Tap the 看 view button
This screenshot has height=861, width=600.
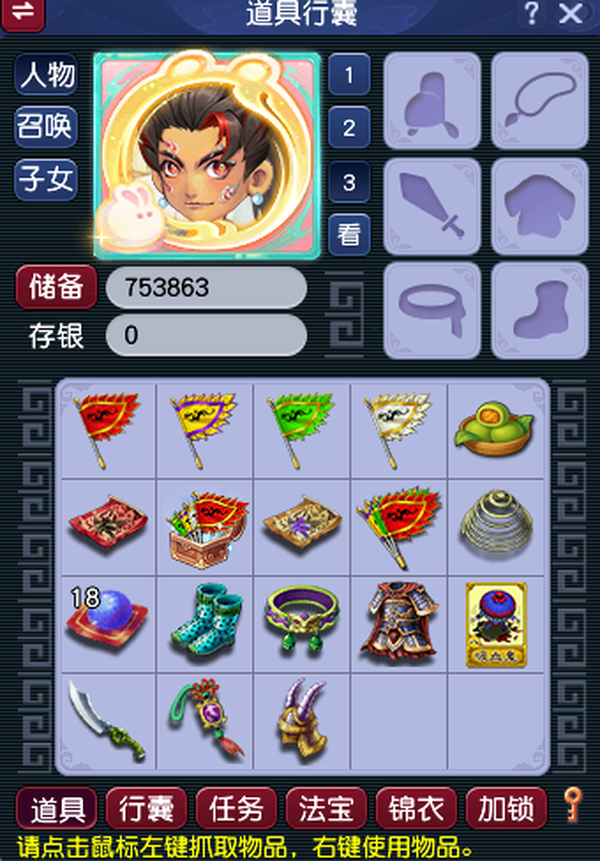pyautogui.click(x=349, y=235)
